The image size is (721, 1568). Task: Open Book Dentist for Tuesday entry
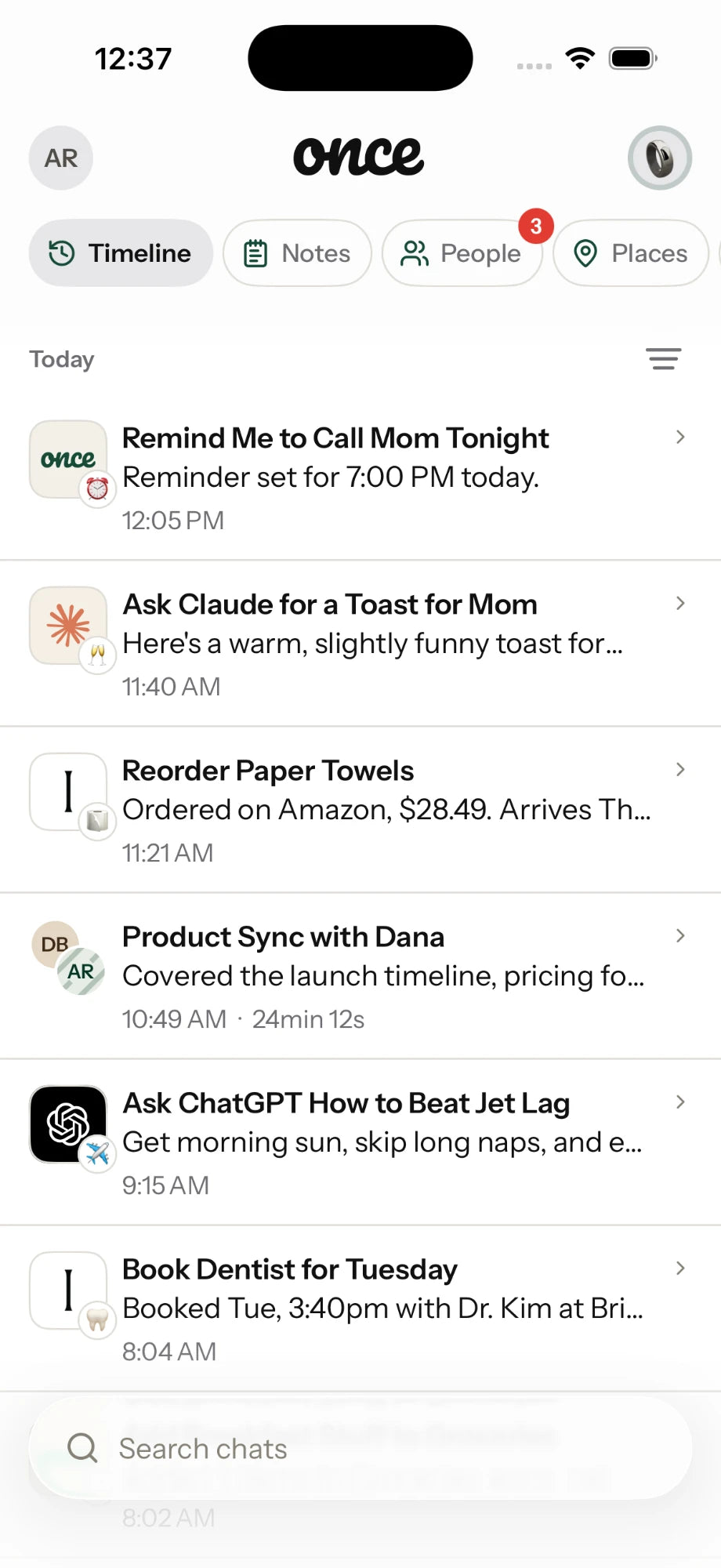tap(360, 1308)
